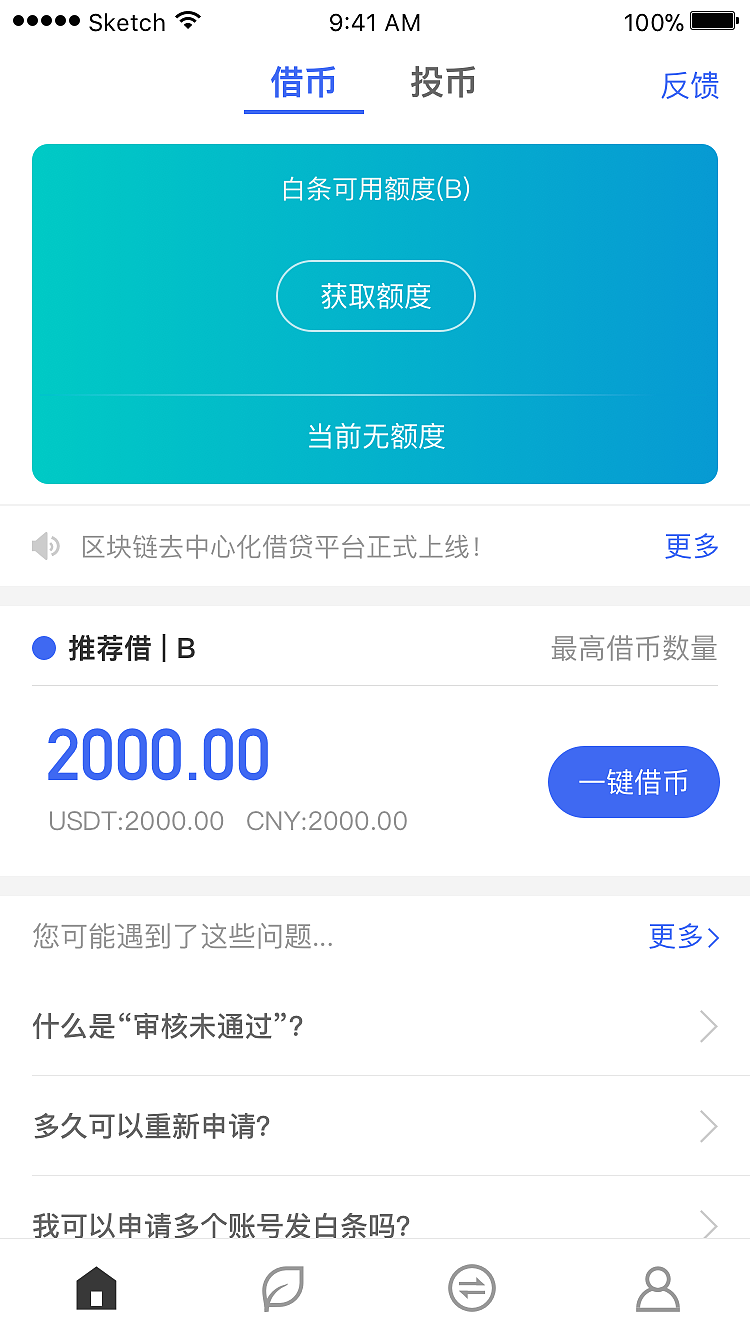This screenshot has height=1334, width=750.
Task: Switch to the 投币 tab
Action: [x=443, y=84]
